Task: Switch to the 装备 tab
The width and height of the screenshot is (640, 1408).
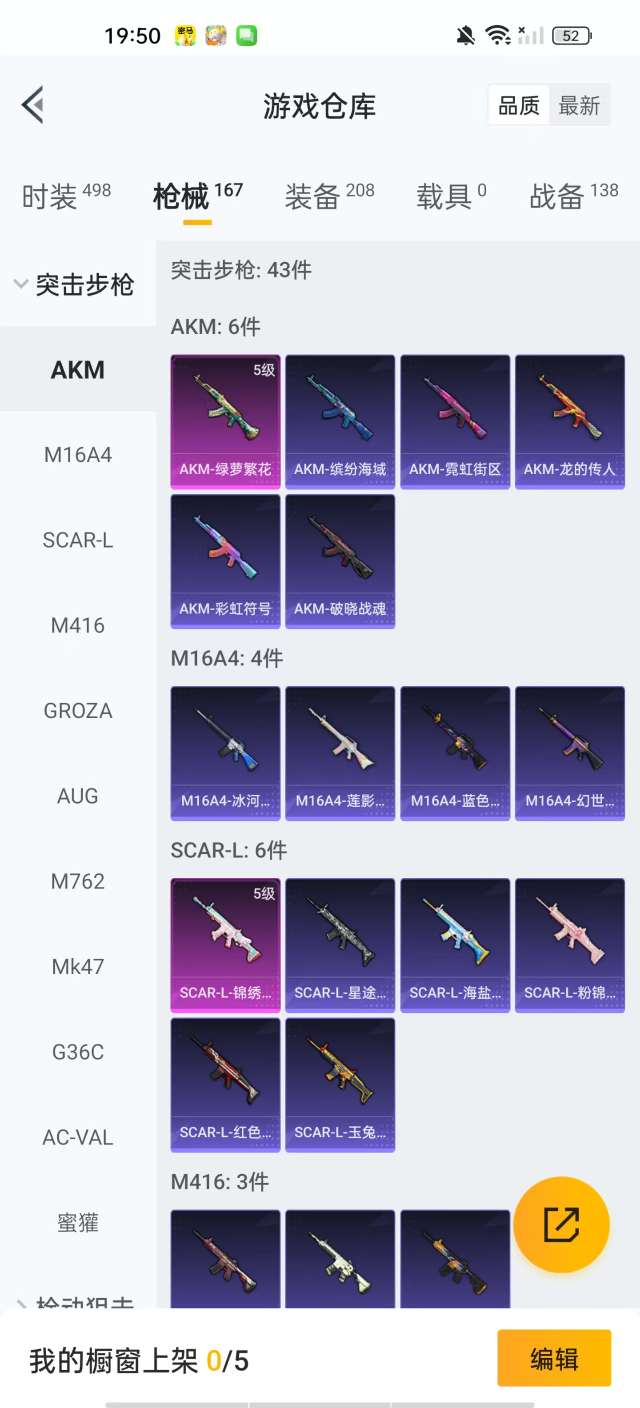Action: click(329, 196)
